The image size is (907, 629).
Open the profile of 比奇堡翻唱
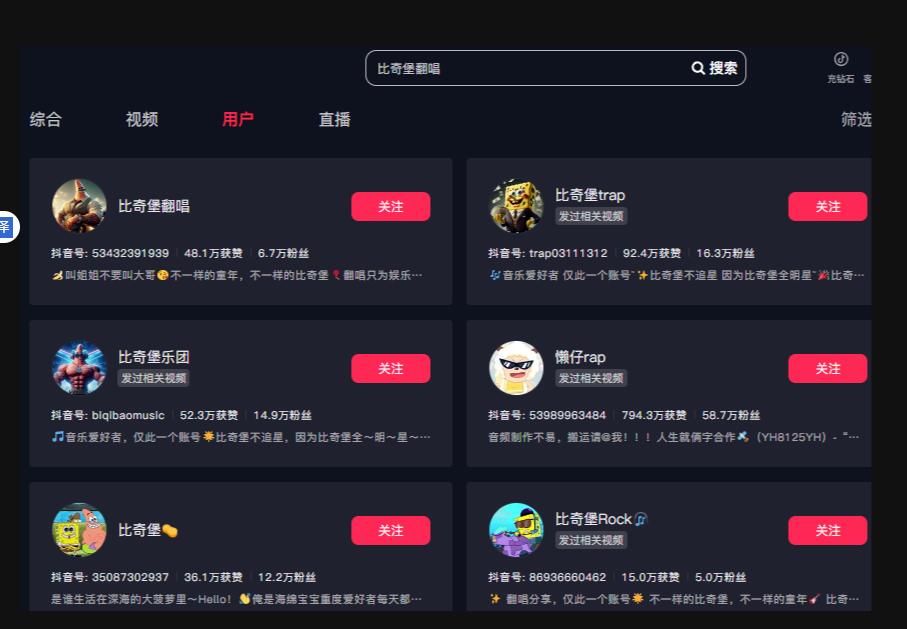pos(154,206)
